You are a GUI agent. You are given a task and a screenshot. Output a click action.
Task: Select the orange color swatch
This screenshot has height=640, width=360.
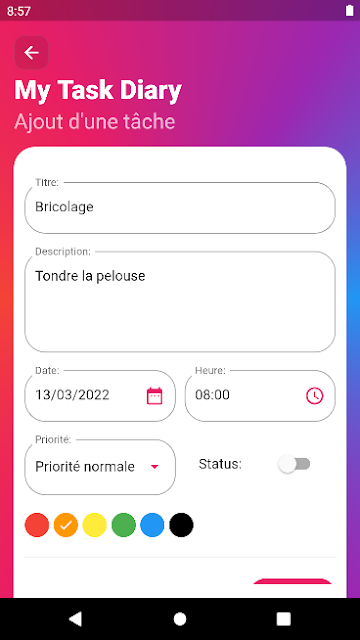click(66, 525)
